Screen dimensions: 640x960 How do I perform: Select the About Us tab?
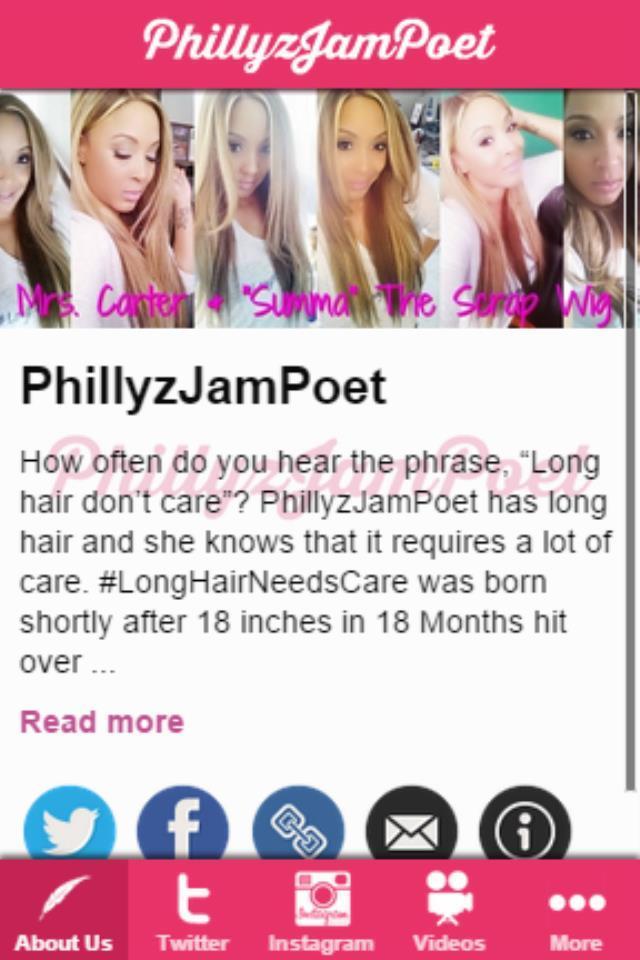(64, 910)
